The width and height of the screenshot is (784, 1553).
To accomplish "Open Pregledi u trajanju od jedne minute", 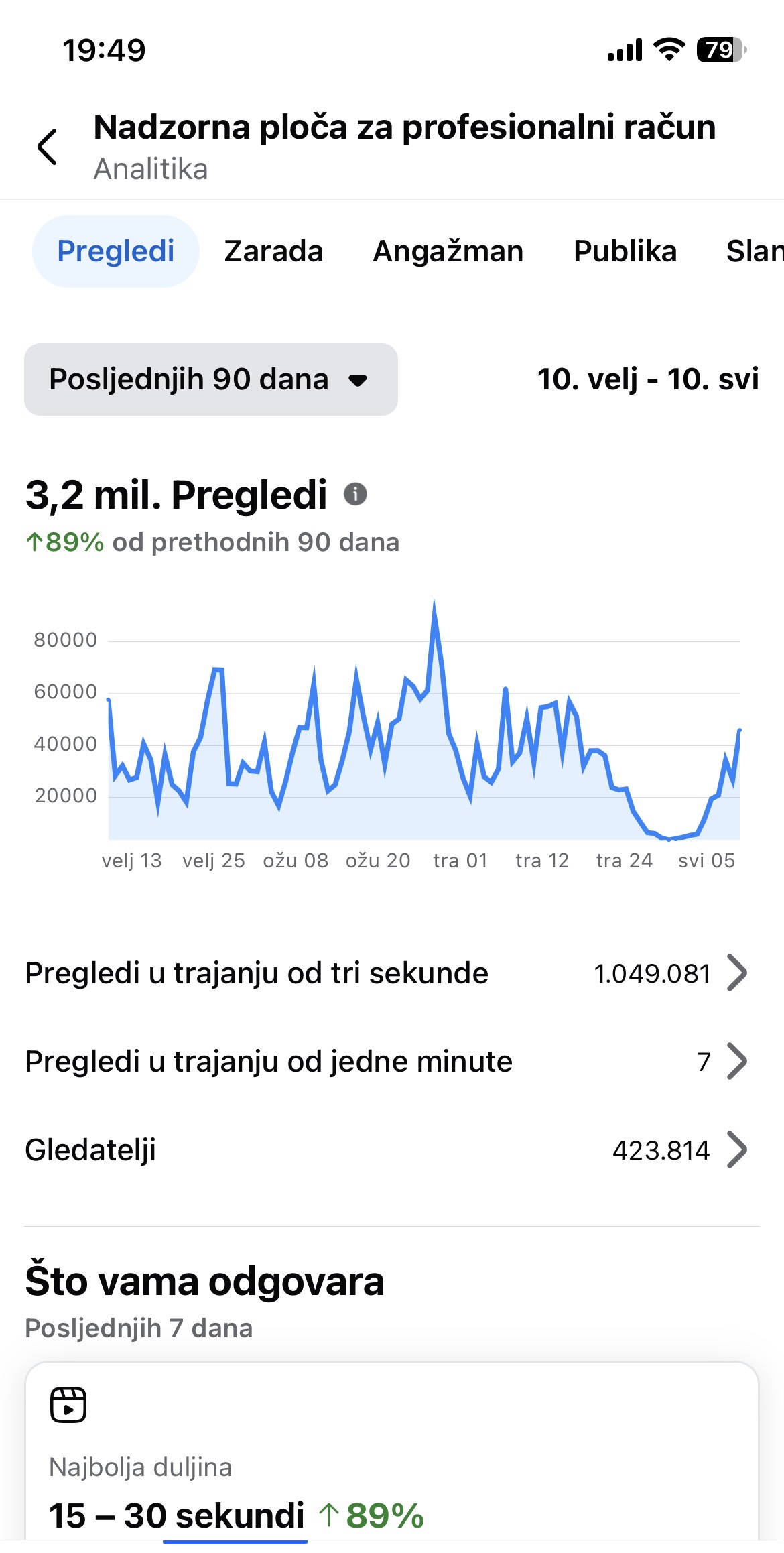I will click(392, 1062).
